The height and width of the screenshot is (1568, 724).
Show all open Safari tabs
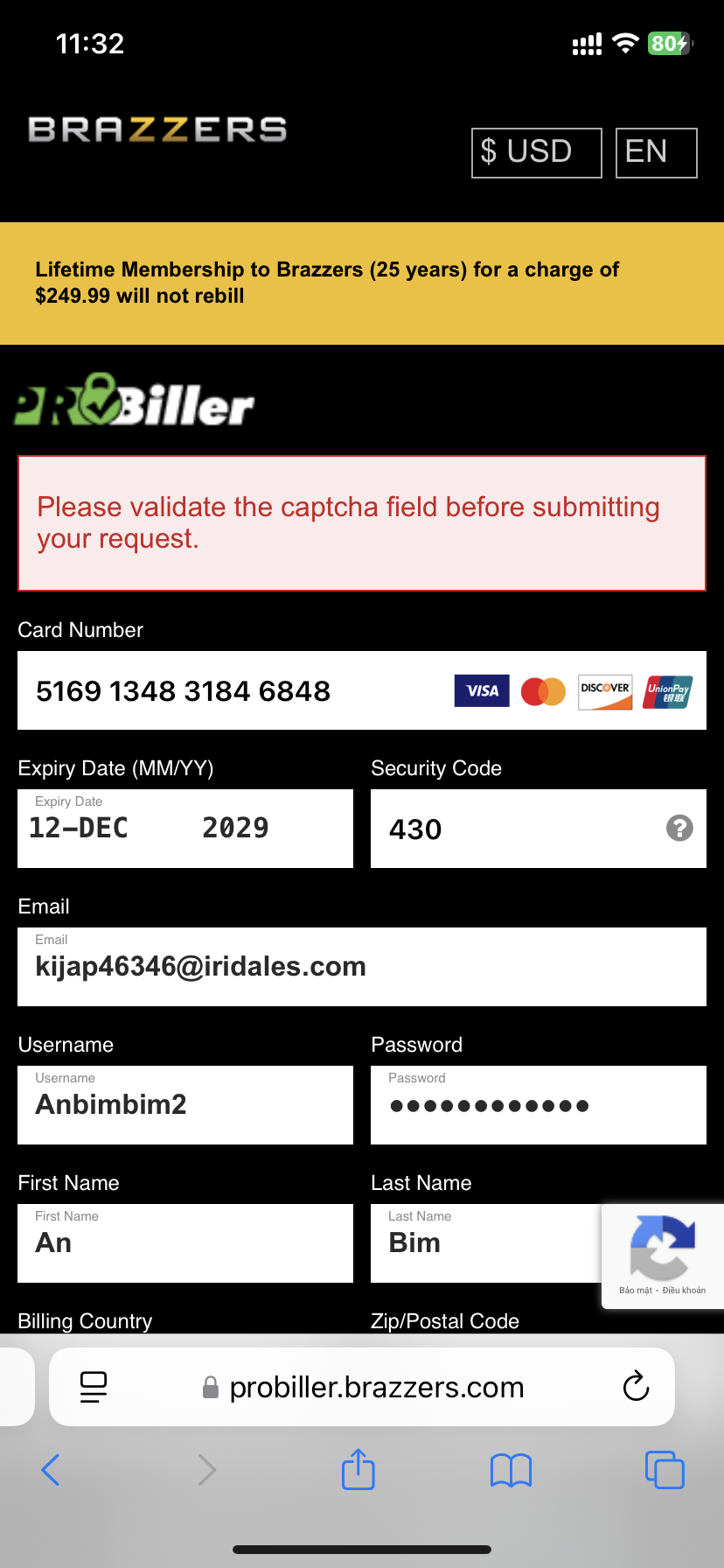pyautogui.click(x=665, y=1470)
